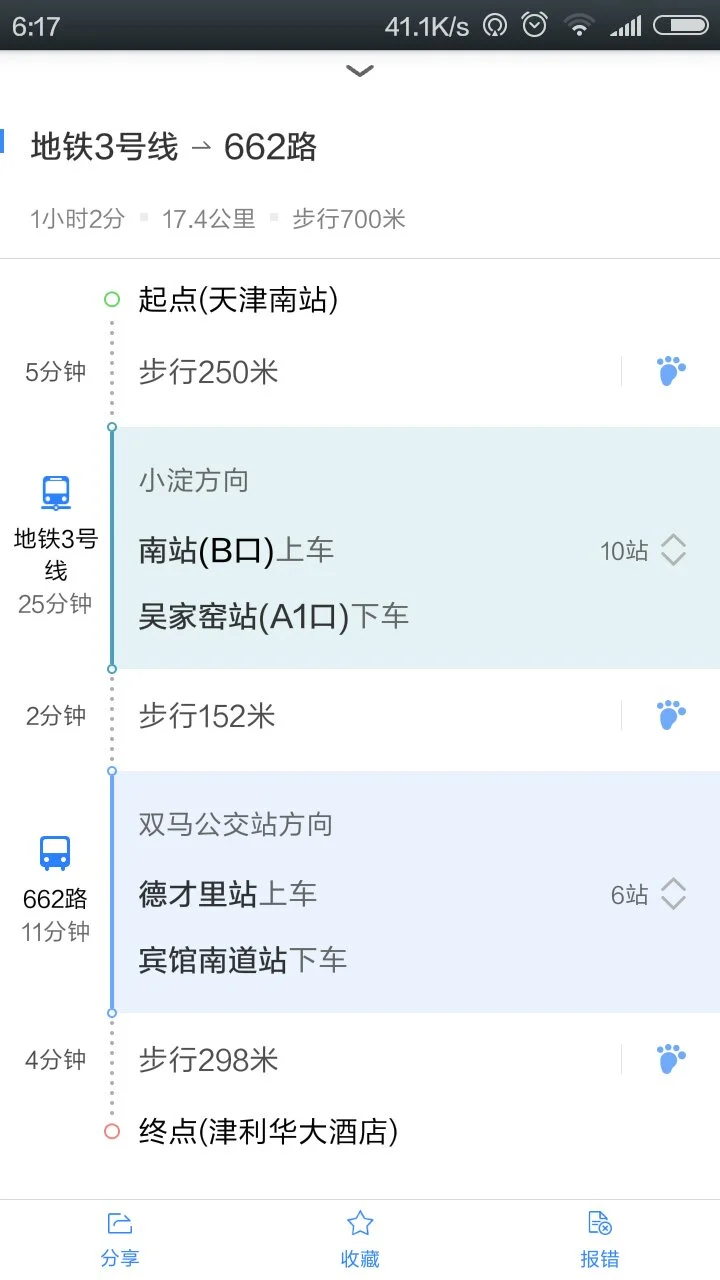
Task: Open the 分享 share icon
Action: (x=120, y=1222)
